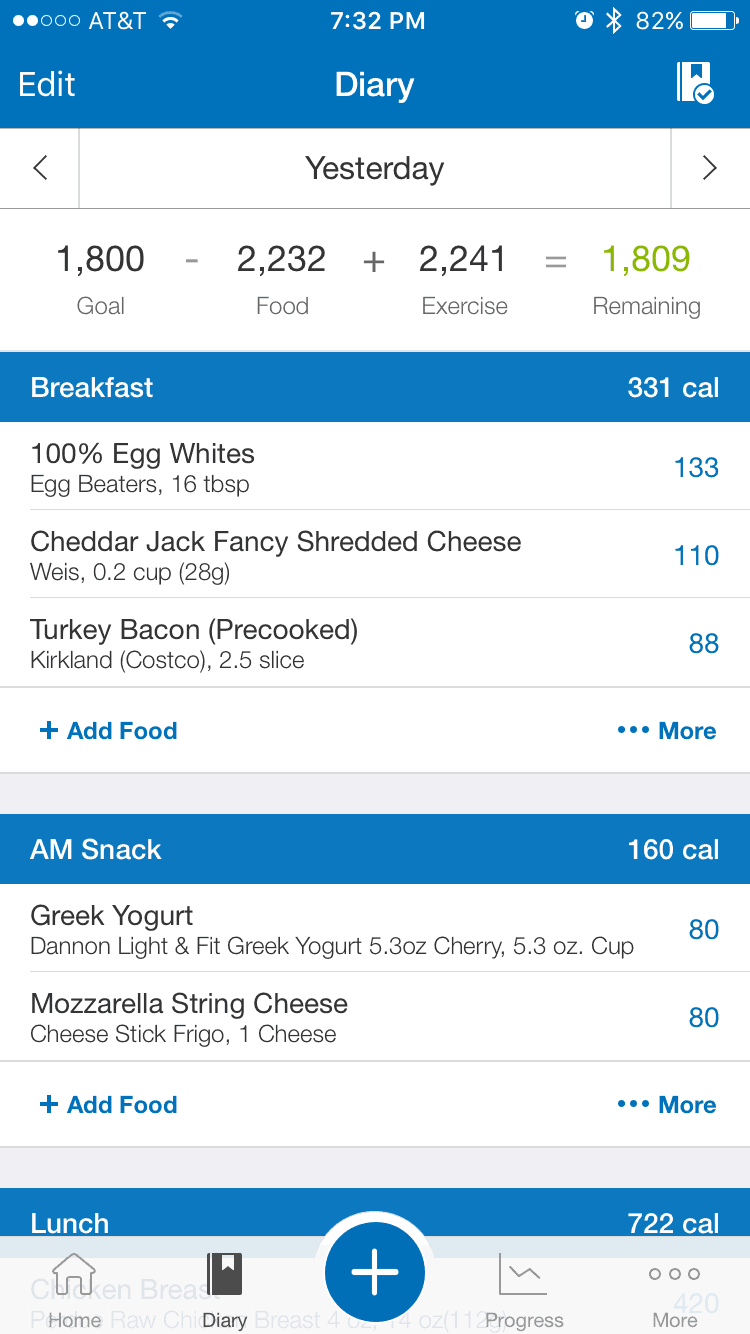The width and height of the screenshot is (750, 1334).
Task: Tap the complete diary bookmark icon
Action: 695,83
